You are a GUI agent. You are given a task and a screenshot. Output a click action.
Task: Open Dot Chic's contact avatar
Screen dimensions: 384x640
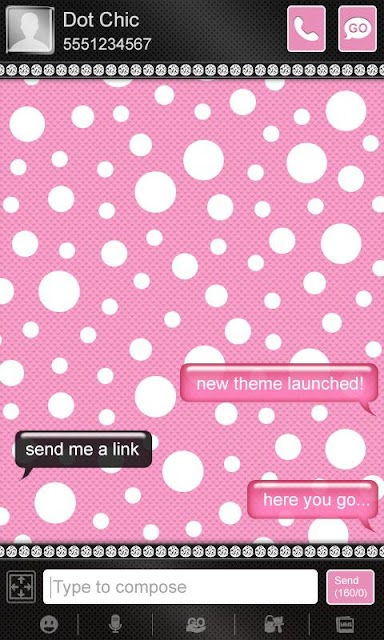[30, 30]
